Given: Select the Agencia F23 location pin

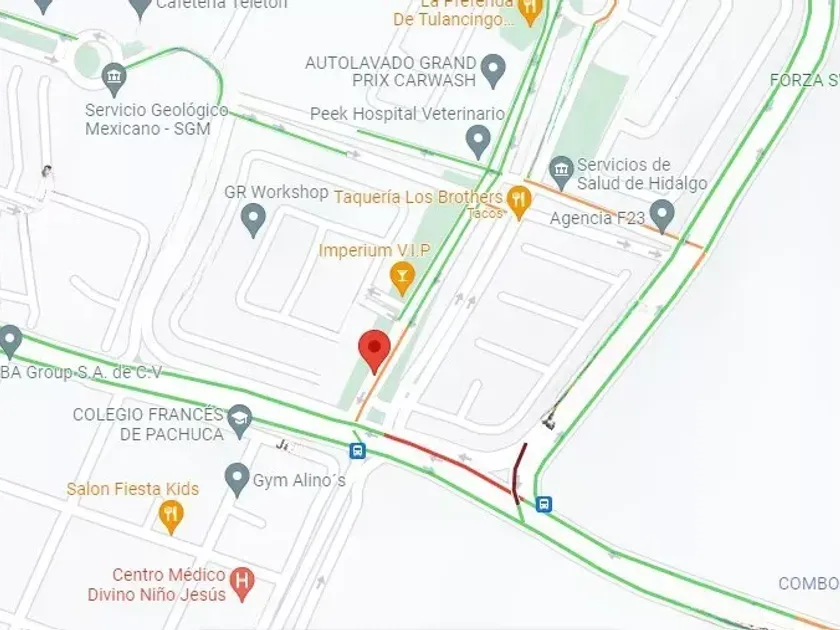Looking at the screenshot, I should coord(661,214).
